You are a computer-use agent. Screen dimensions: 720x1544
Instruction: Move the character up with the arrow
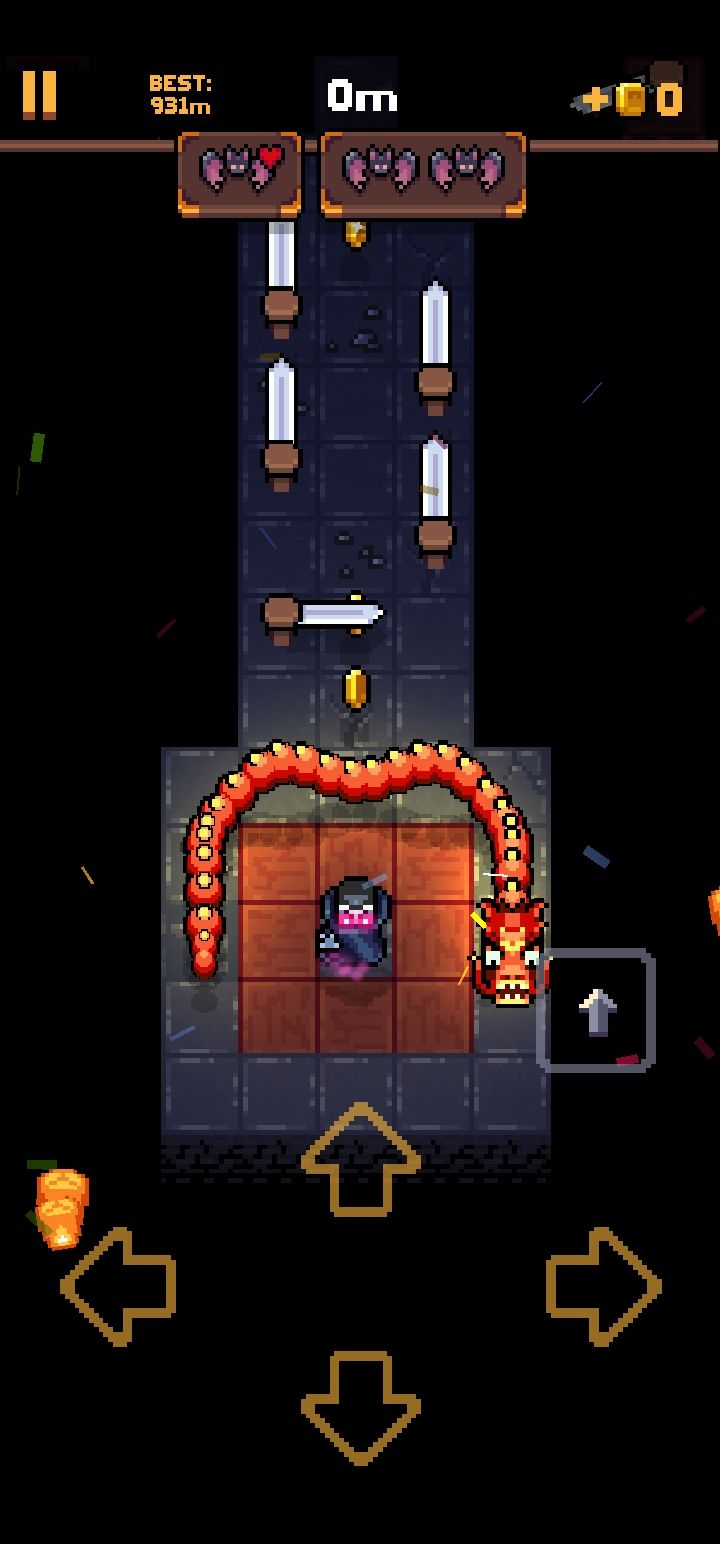pos(360,1160)
